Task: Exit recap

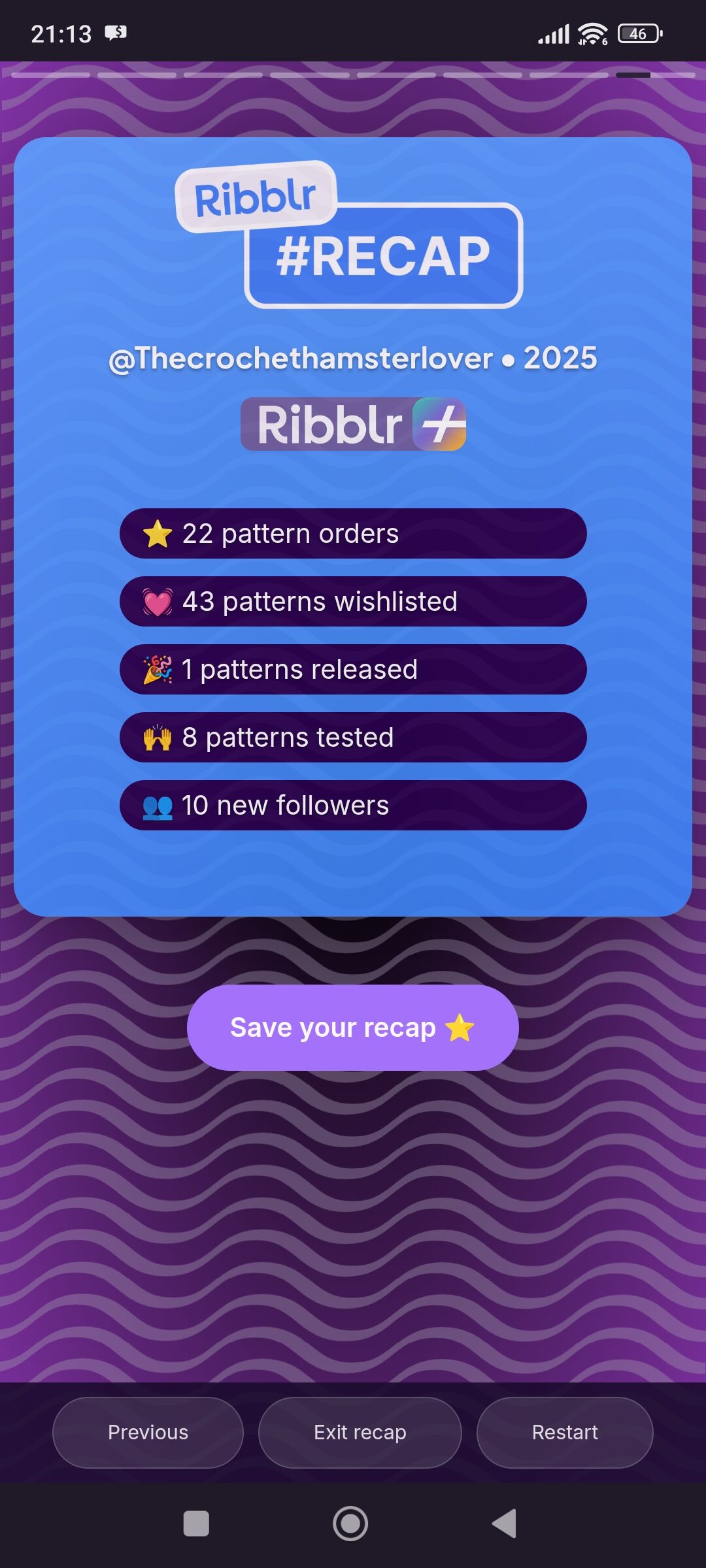Action: tap(360, 1433)
